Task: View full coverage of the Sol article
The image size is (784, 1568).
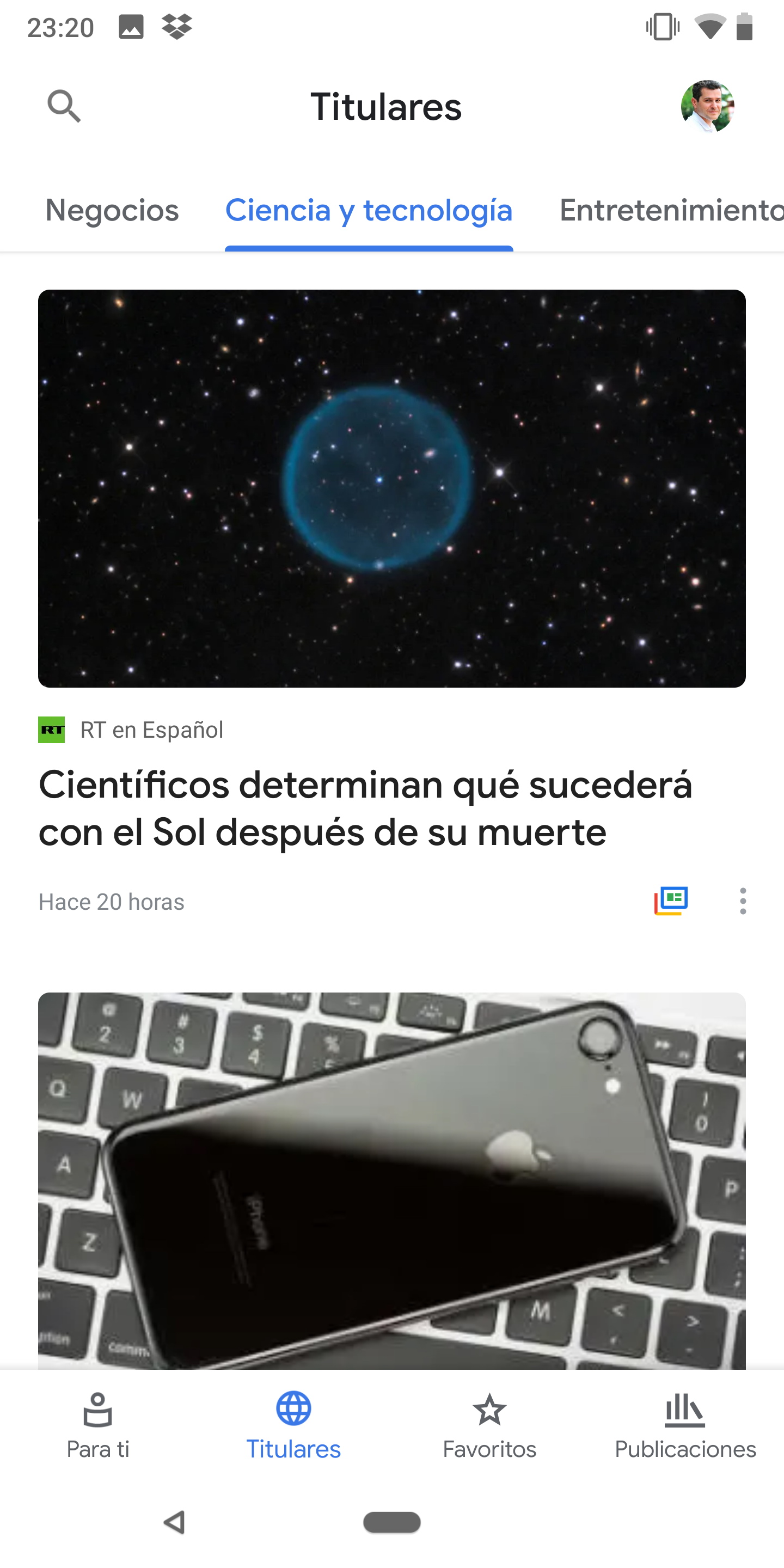Action: tap(671, 901)
